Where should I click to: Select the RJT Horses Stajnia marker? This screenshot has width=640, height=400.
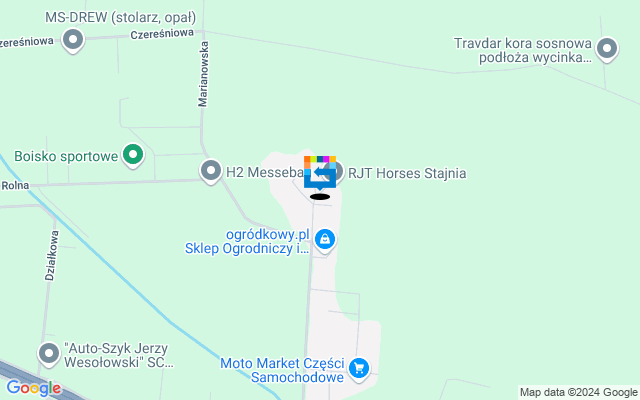336,172
